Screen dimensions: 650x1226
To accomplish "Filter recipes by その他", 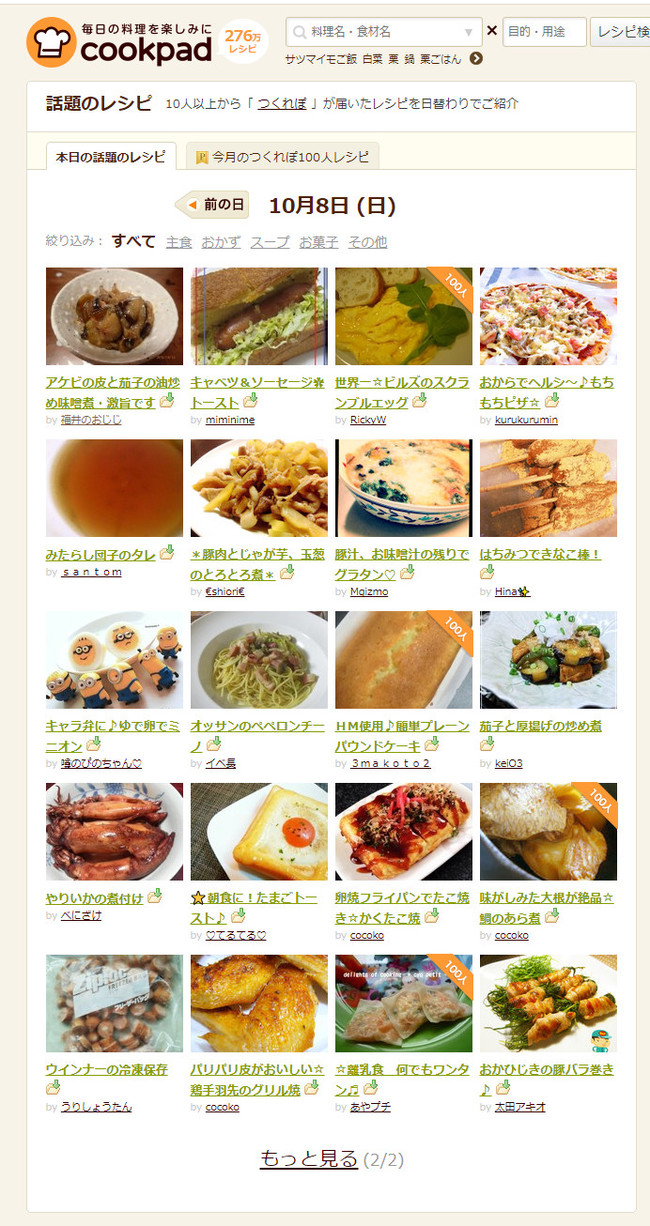I will click(368, 242).
